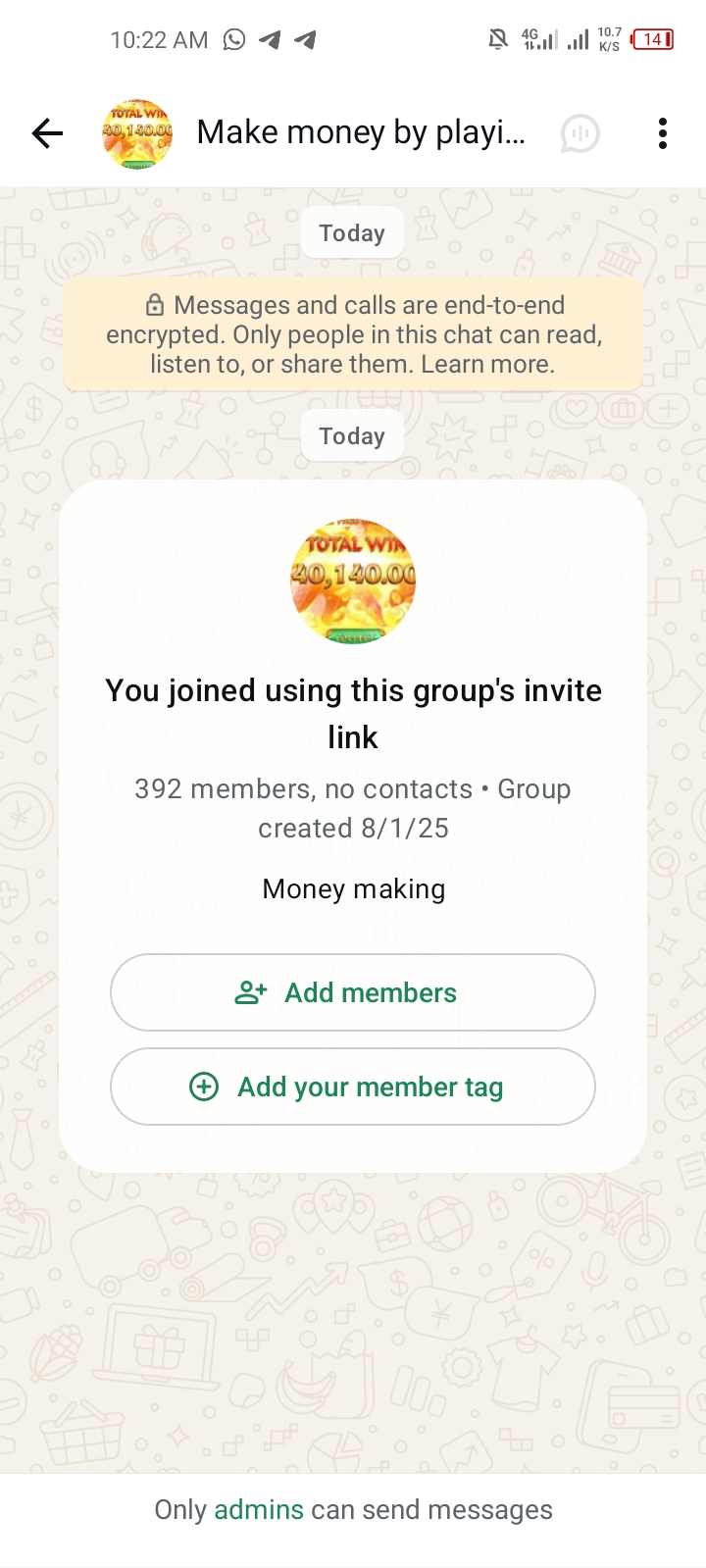View the admins list link
This screenshot has height=1568, width=706.
259,1510
